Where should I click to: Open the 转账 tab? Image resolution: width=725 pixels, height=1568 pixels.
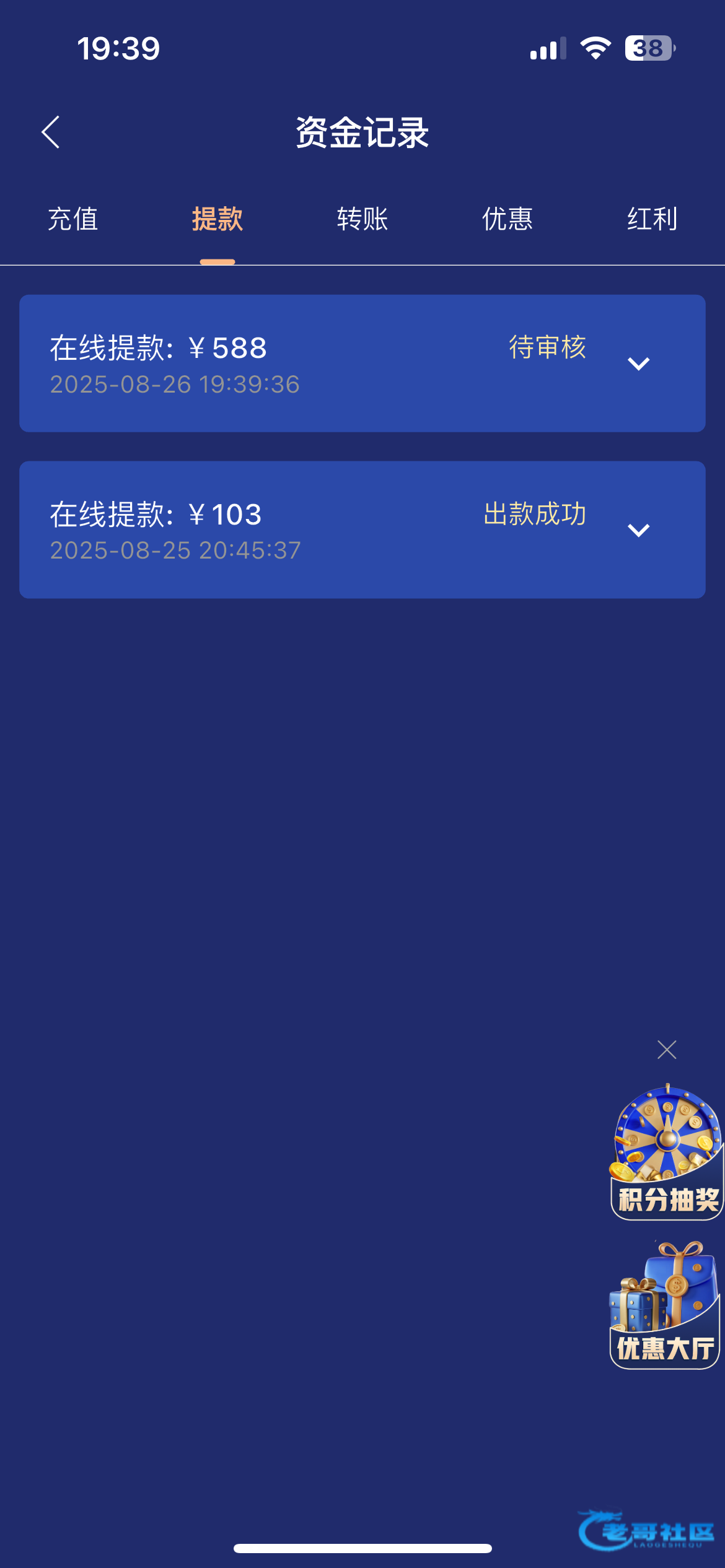pyautogui.click(x=362, y=219)
